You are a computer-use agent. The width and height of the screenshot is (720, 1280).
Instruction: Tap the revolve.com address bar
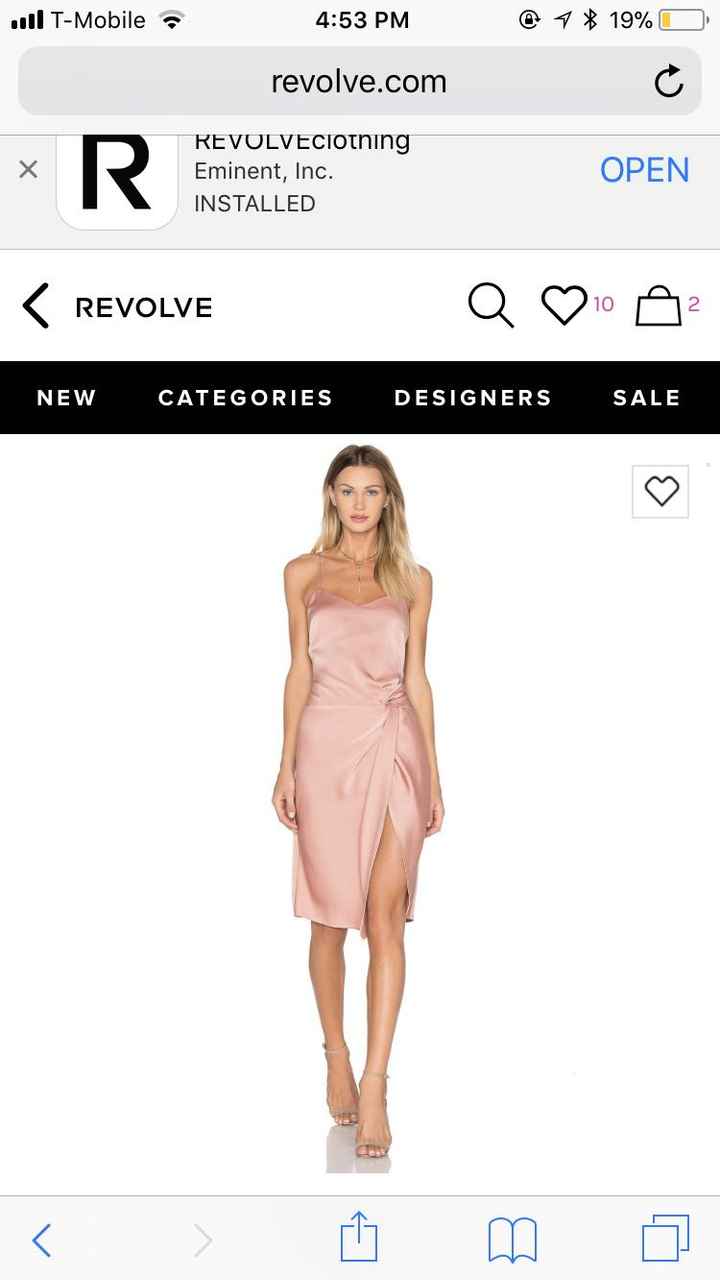358,81
